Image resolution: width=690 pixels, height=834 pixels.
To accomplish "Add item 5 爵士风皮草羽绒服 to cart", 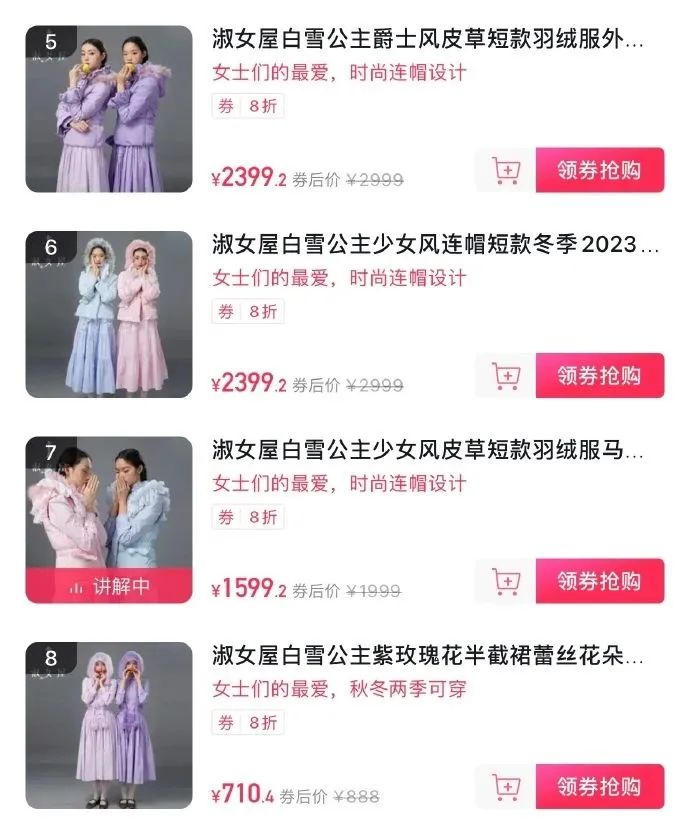I will (x=506, y=170).
